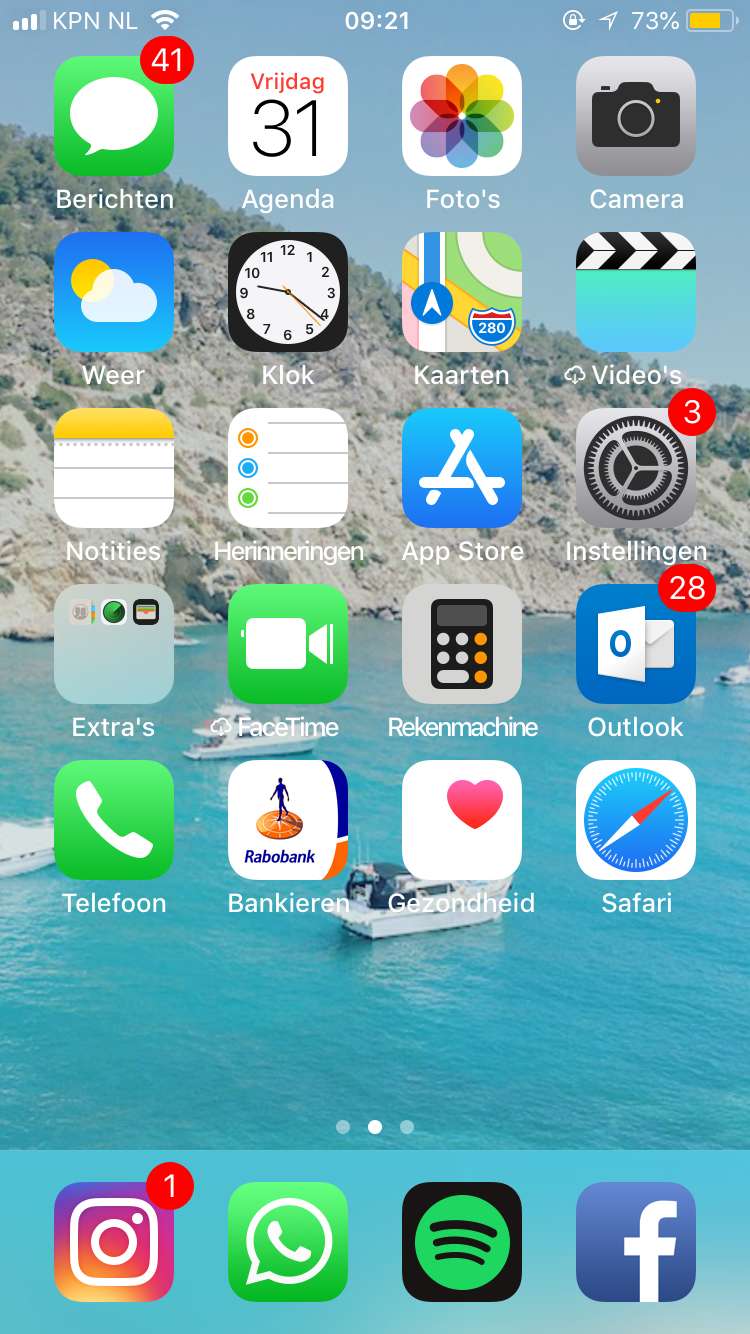Launch the Foto's app

(x=462, y=116)
